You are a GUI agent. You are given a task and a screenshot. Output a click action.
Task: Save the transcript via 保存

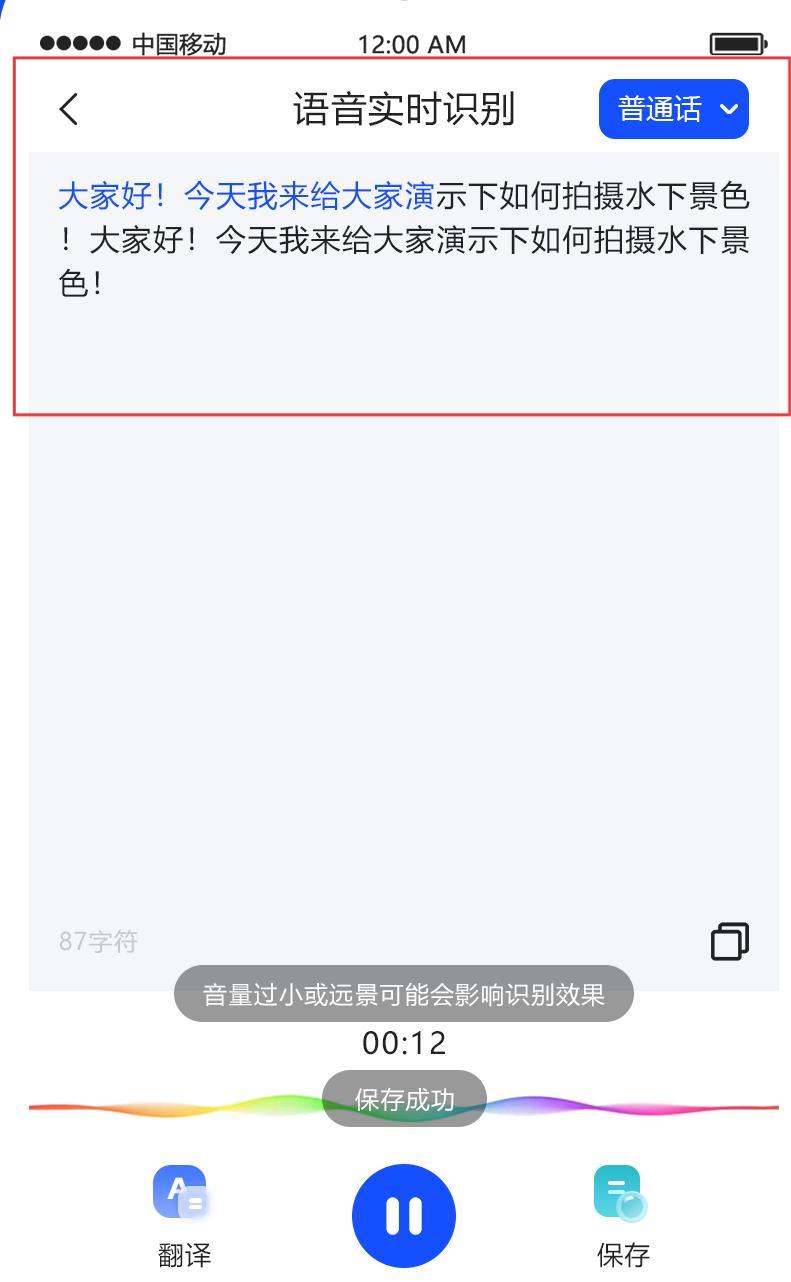622,1216
